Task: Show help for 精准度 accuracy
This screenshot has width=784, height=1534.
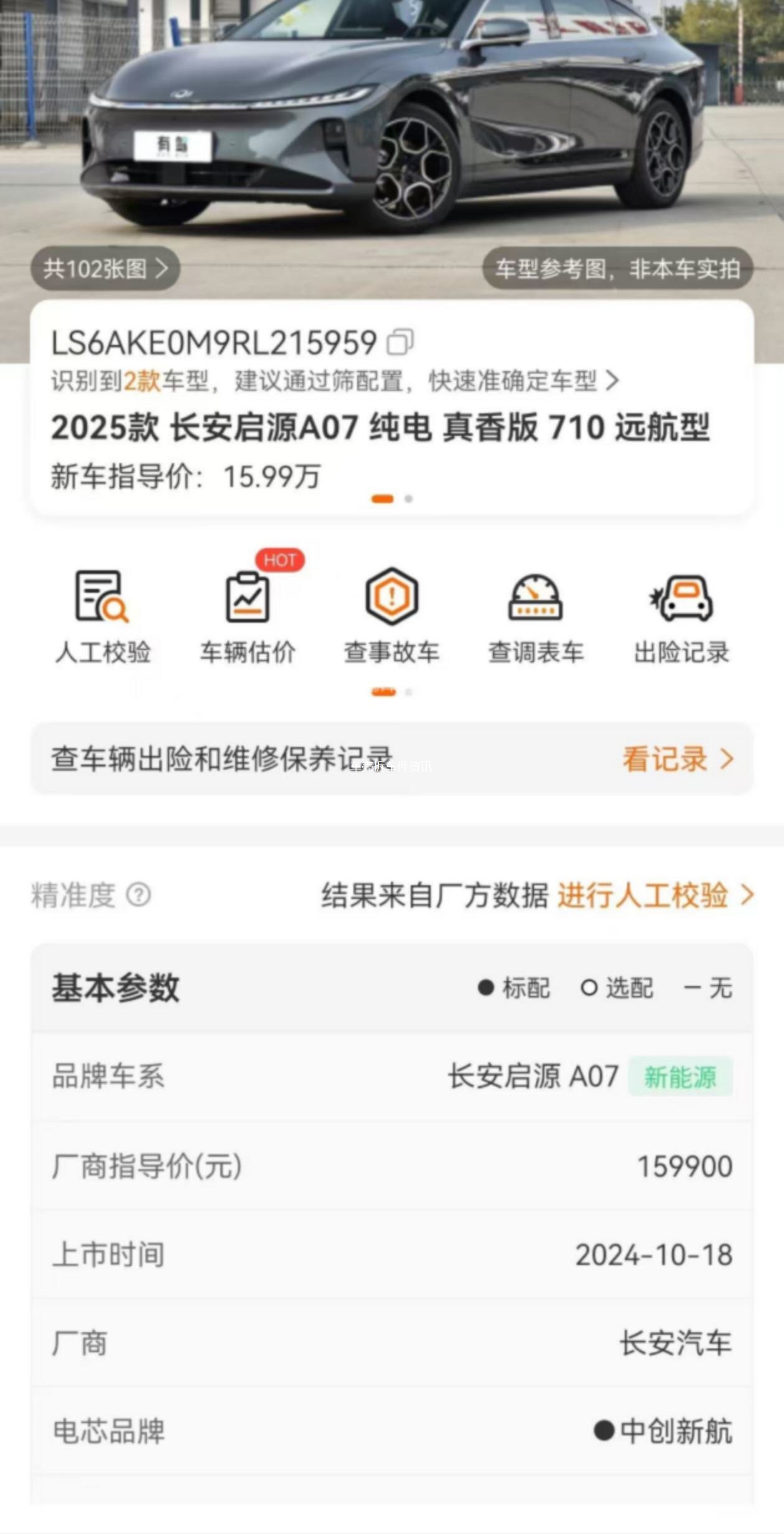Action: coord(138,895)
